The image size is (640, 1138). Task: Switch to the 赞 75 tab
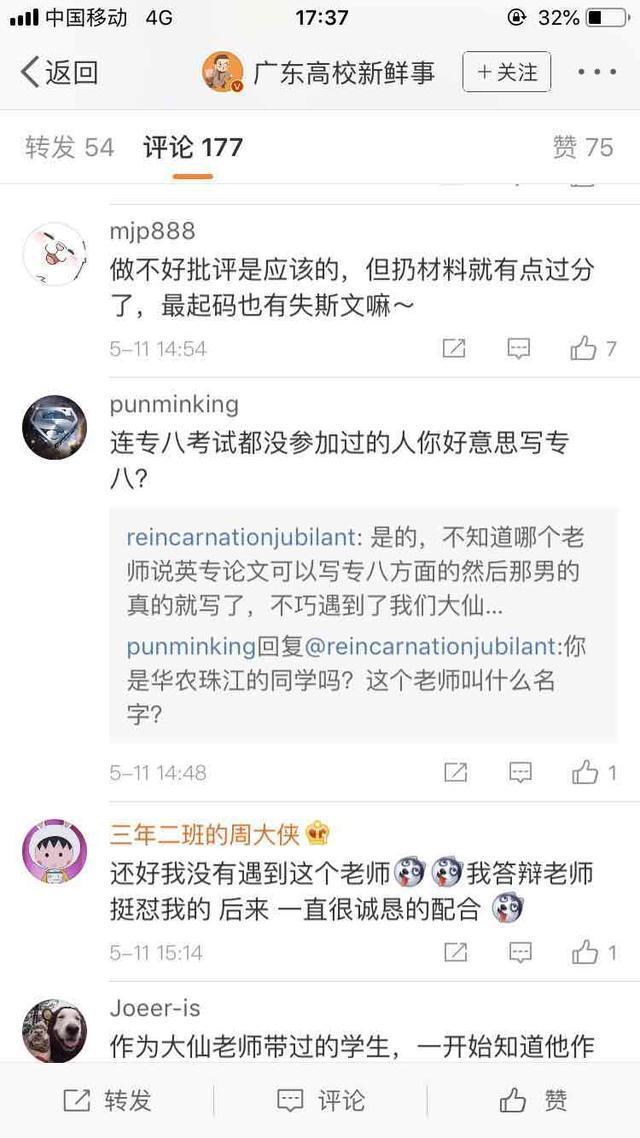583,147
